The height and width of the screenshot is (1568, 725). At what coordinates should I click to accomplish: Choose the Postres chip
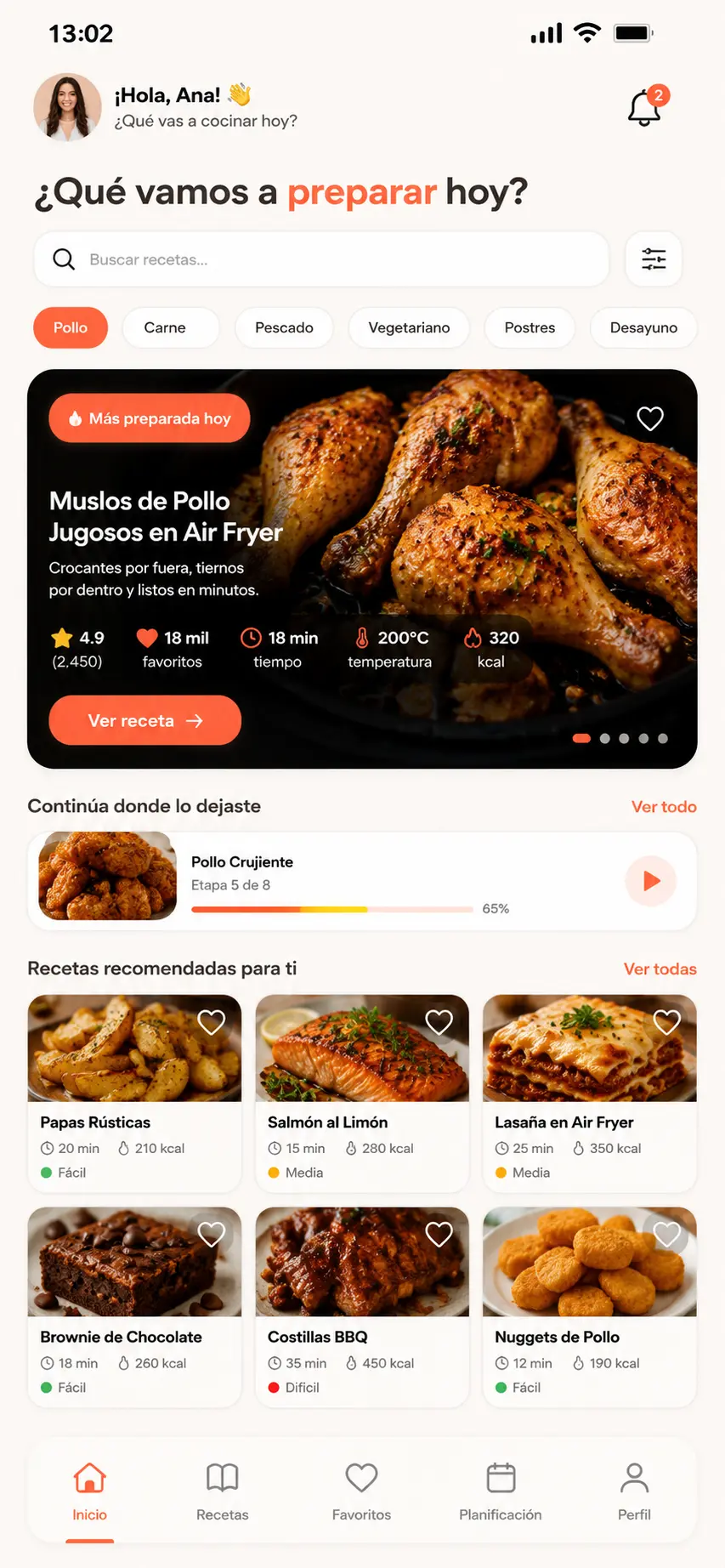tap(530, 327)
